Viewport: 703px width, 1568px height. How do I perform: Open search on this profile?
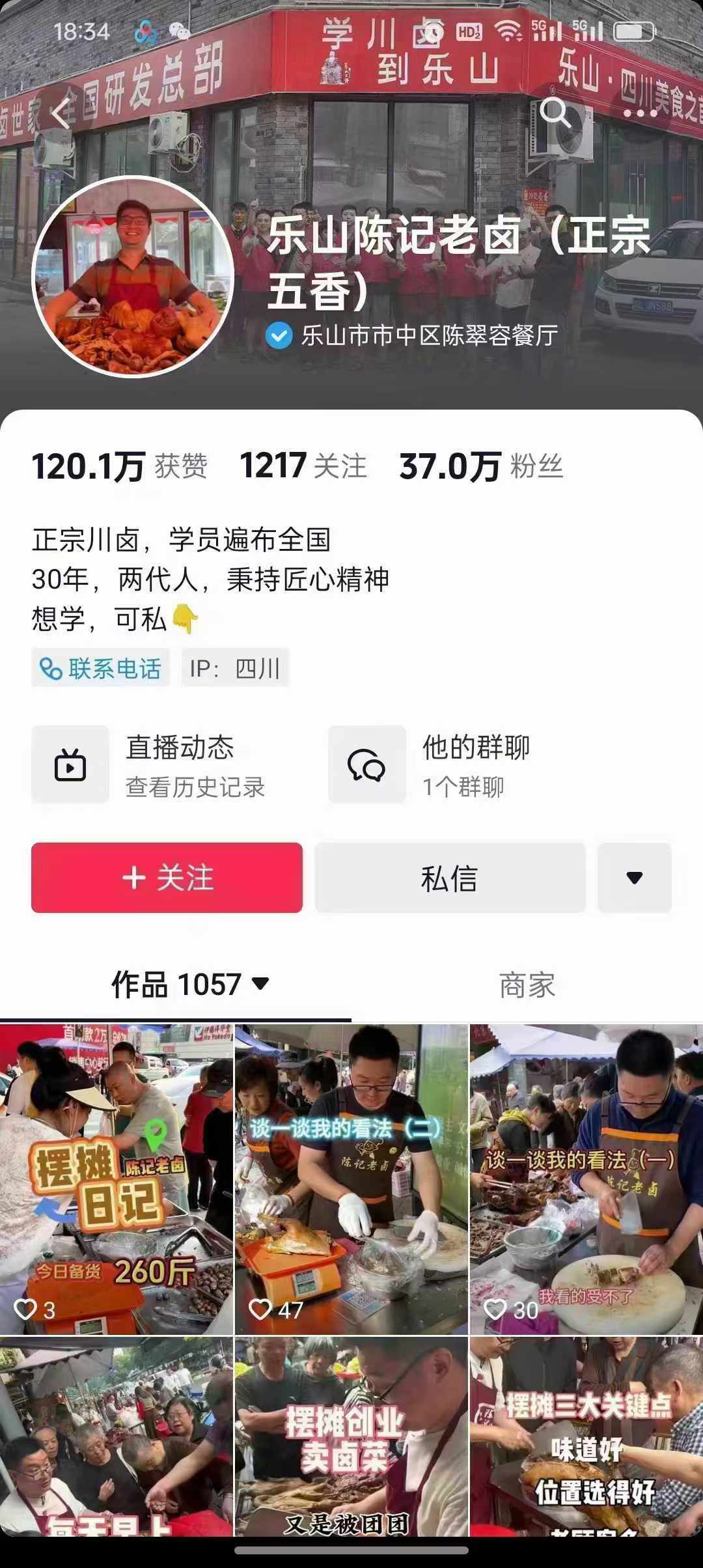click(555, 113)
